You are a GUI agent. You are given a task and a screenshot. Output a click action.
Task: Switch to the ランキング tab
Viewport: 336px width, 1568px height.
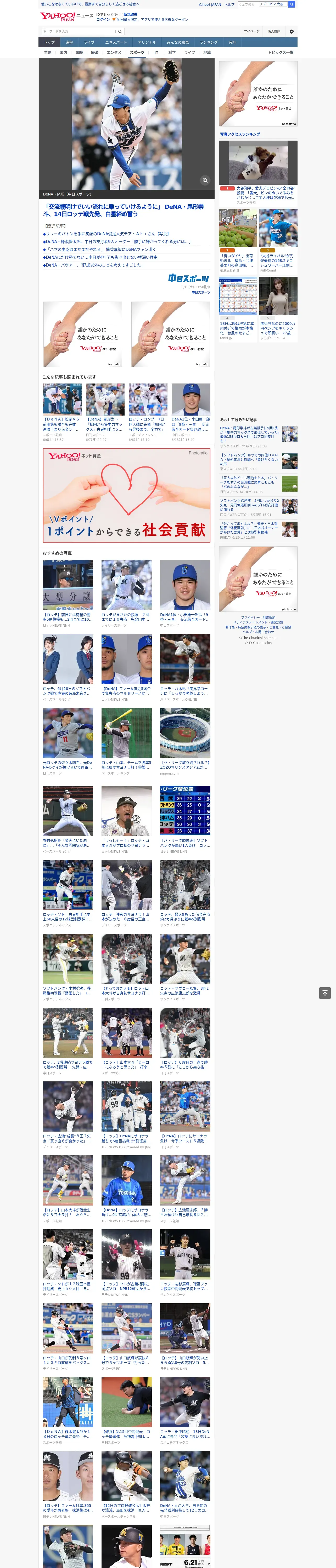click(209, 43)
